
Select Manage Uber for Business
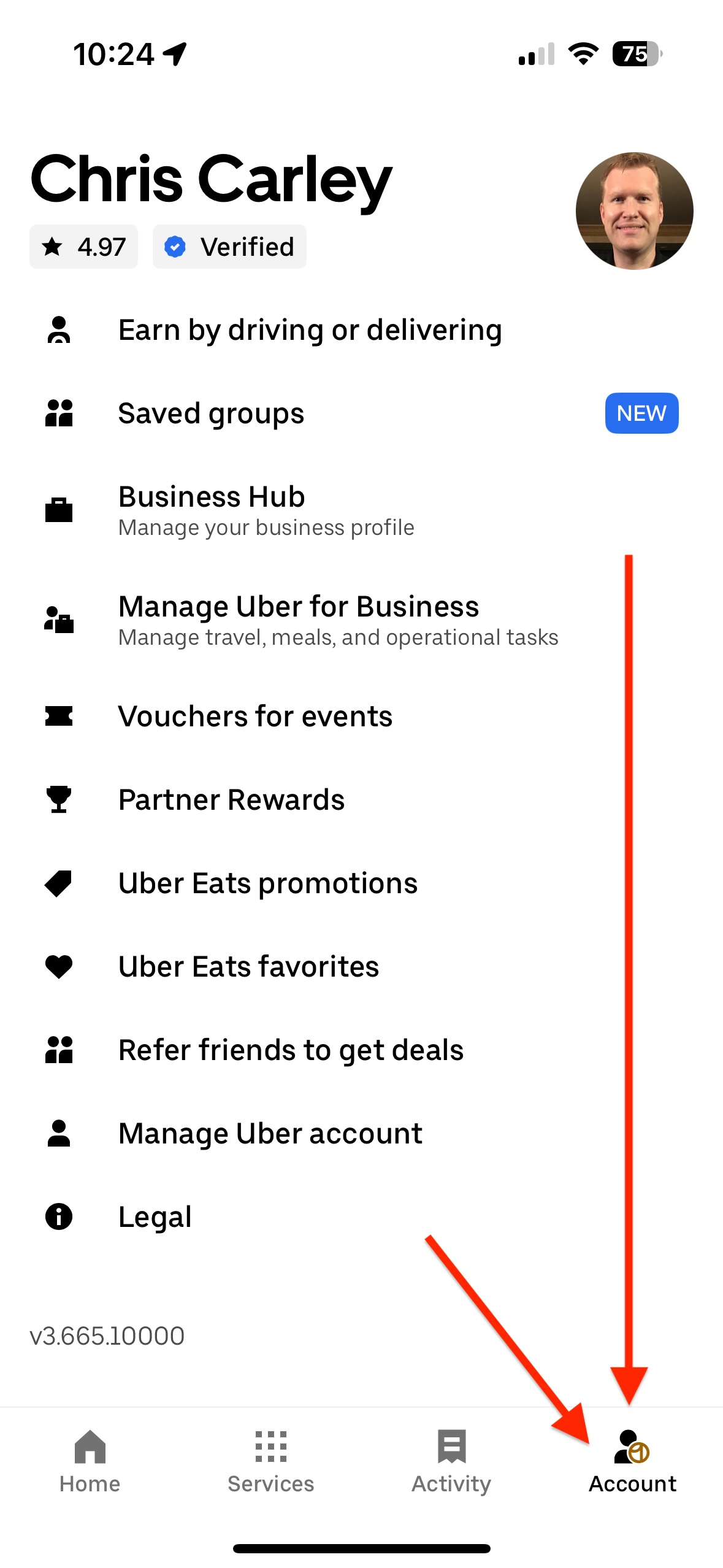pyautogui.click(x=337, y=620)
